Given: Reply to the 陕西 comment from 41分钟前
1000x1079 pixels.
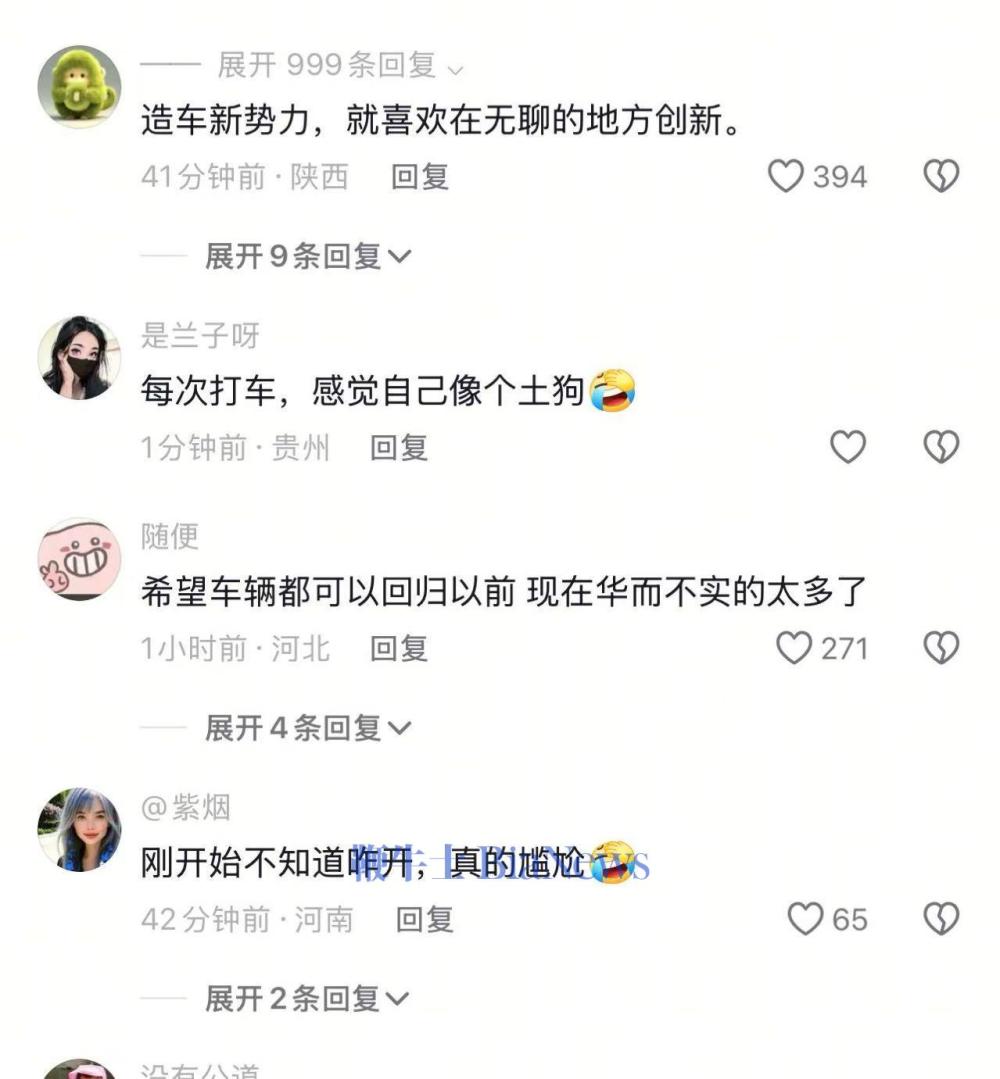Looking at the screenshot, I should click(x=420, y=177).
